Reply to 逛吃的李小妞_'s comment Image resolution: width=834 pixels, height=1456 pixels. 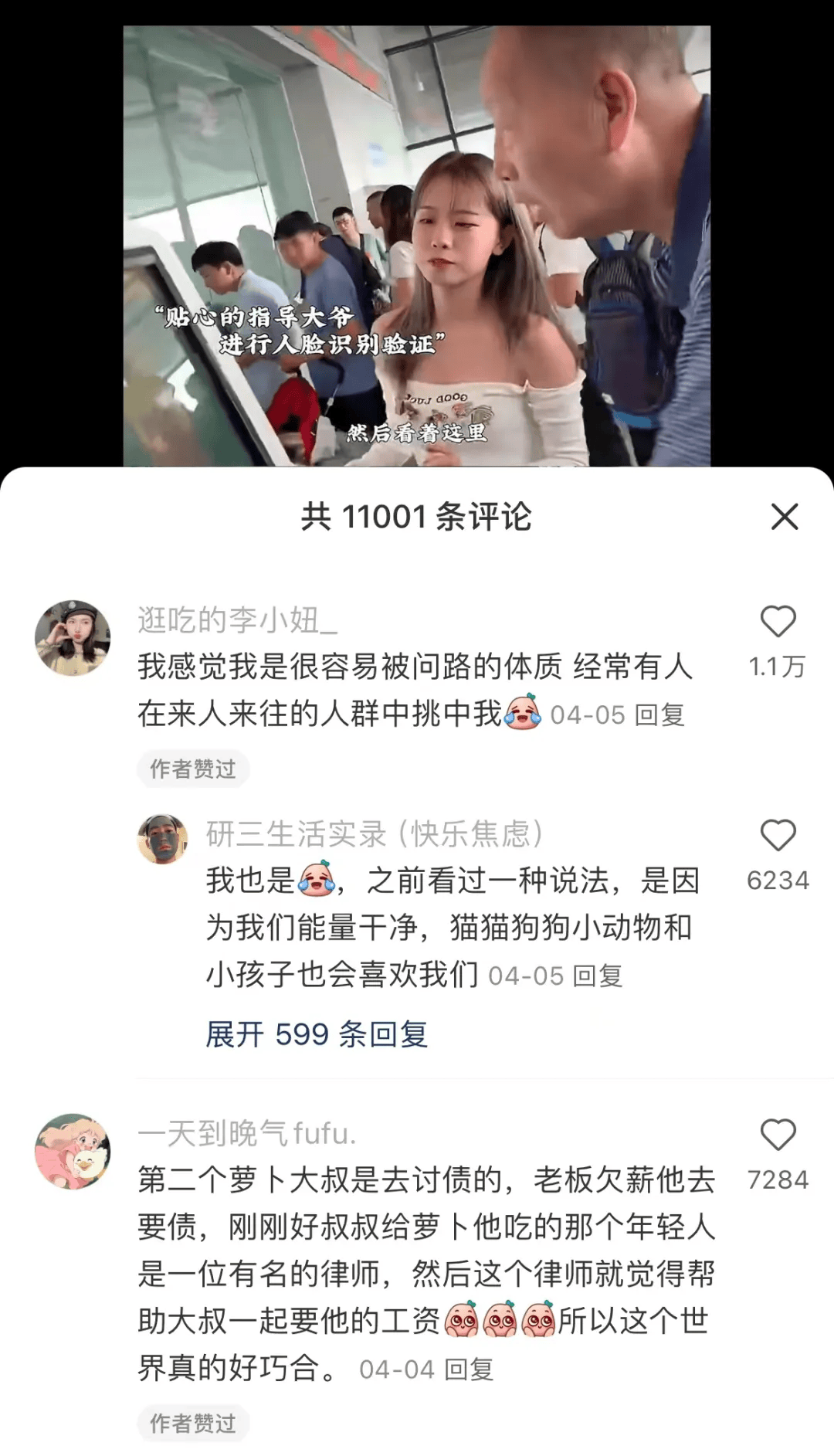(659, 715)
